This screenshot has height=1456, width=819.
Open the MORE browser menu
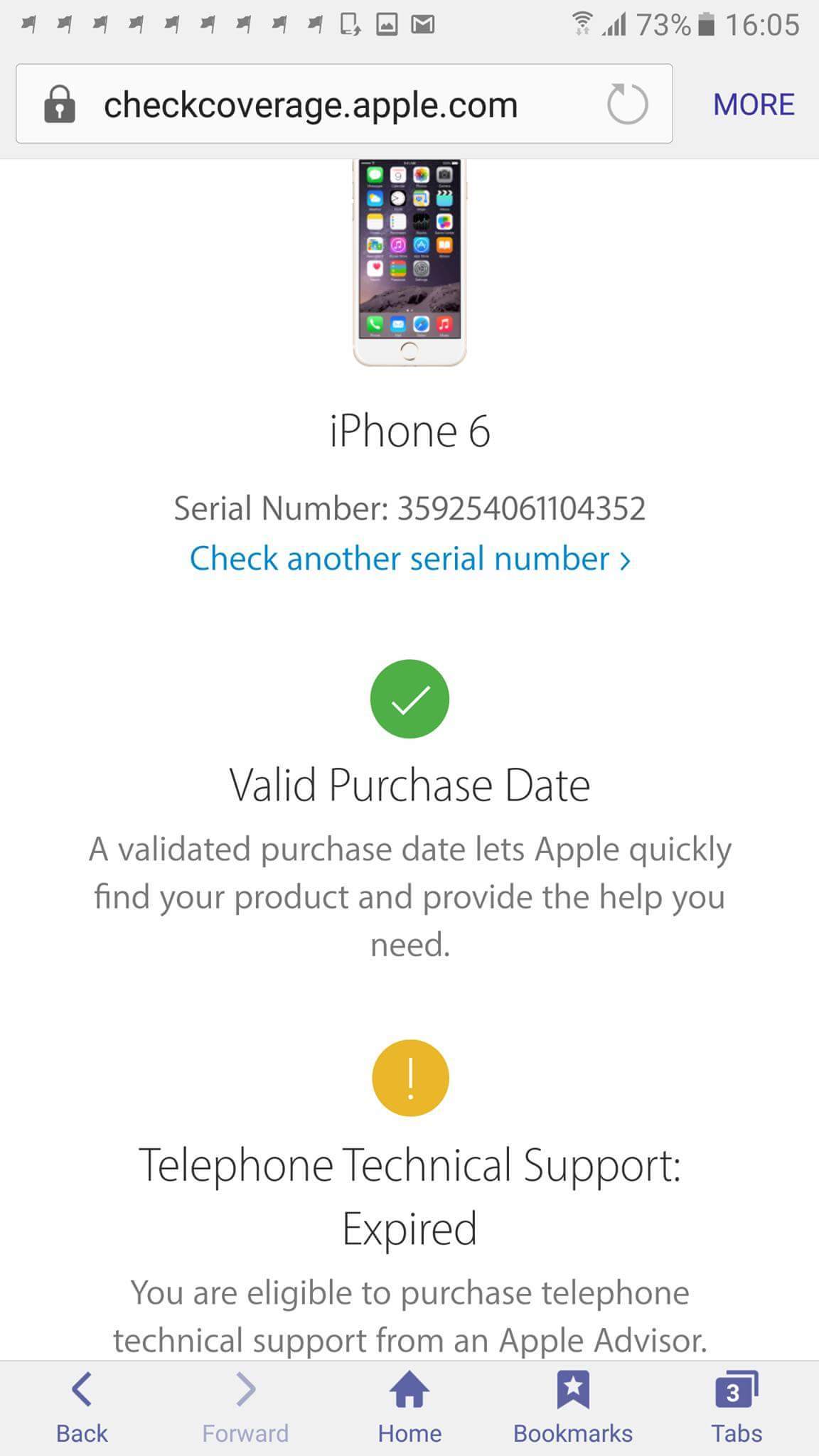point(753,105)
